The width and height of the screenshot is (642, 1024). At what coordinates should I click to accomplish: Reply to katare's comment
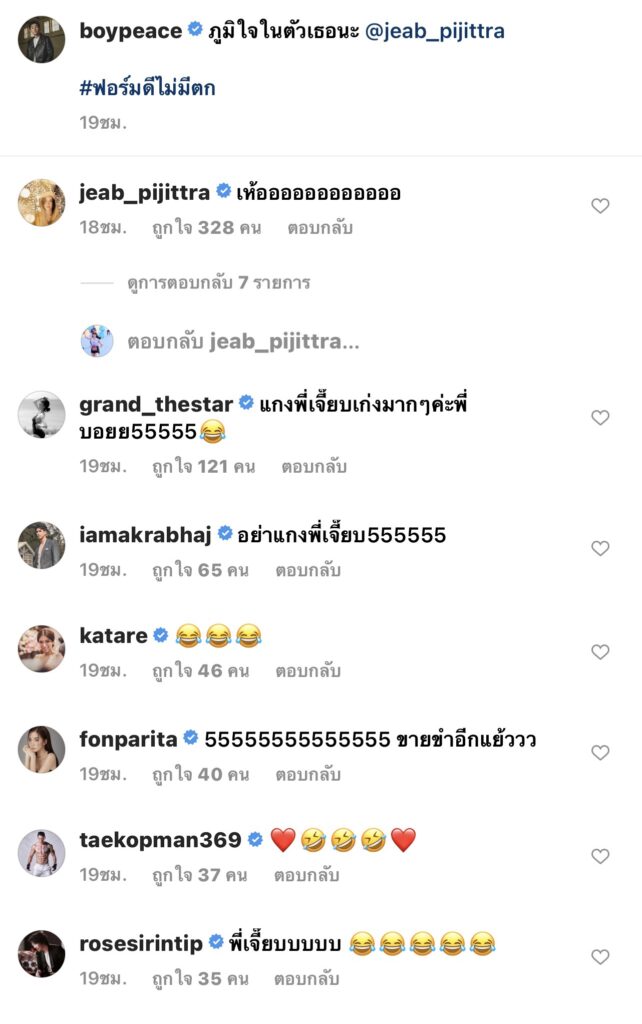tap(309, 671)
